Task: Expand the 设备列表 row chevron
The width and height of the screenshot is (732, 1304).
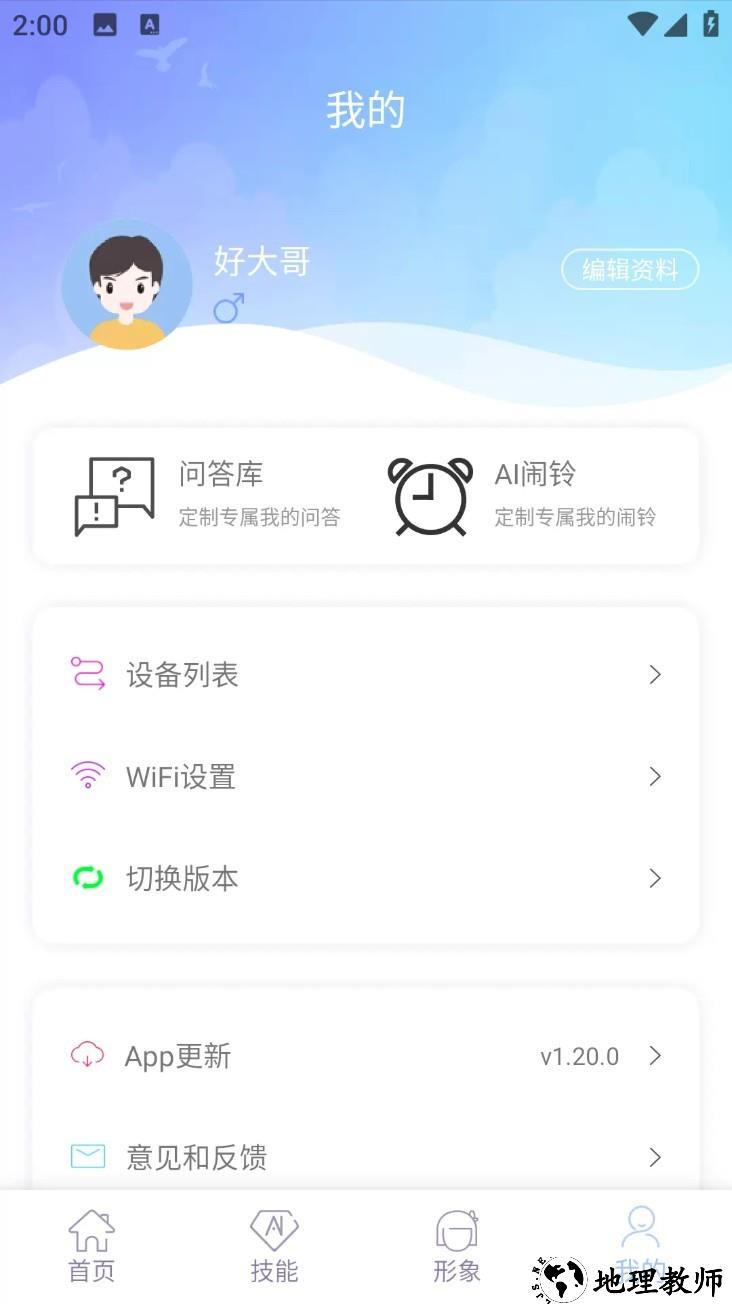Action: [x=654, y=675]
